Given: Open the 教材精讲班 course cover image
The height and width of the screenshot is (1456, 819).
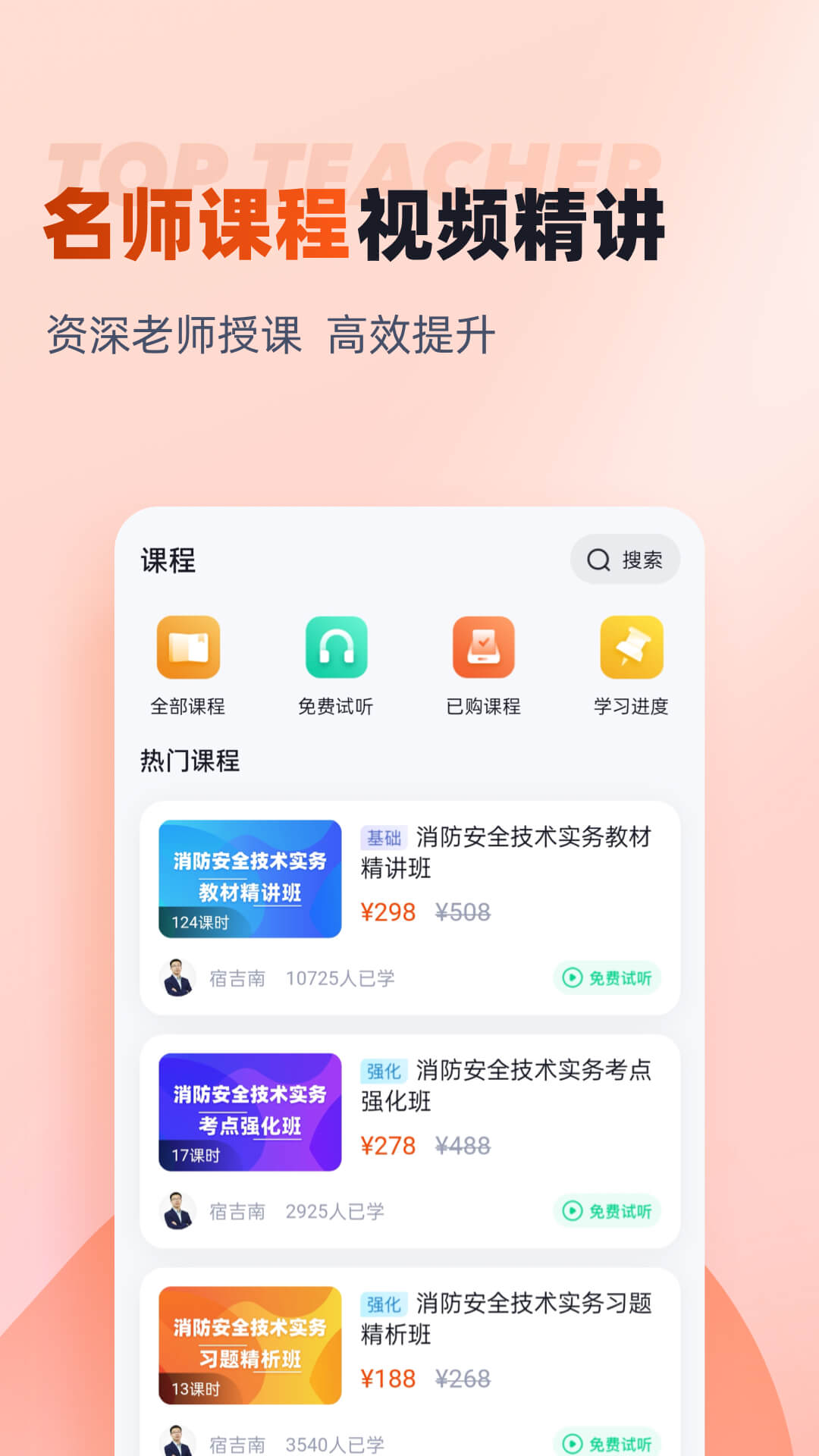Looking at the screenshot, I should pyautogui.click(x=250, y=878).
